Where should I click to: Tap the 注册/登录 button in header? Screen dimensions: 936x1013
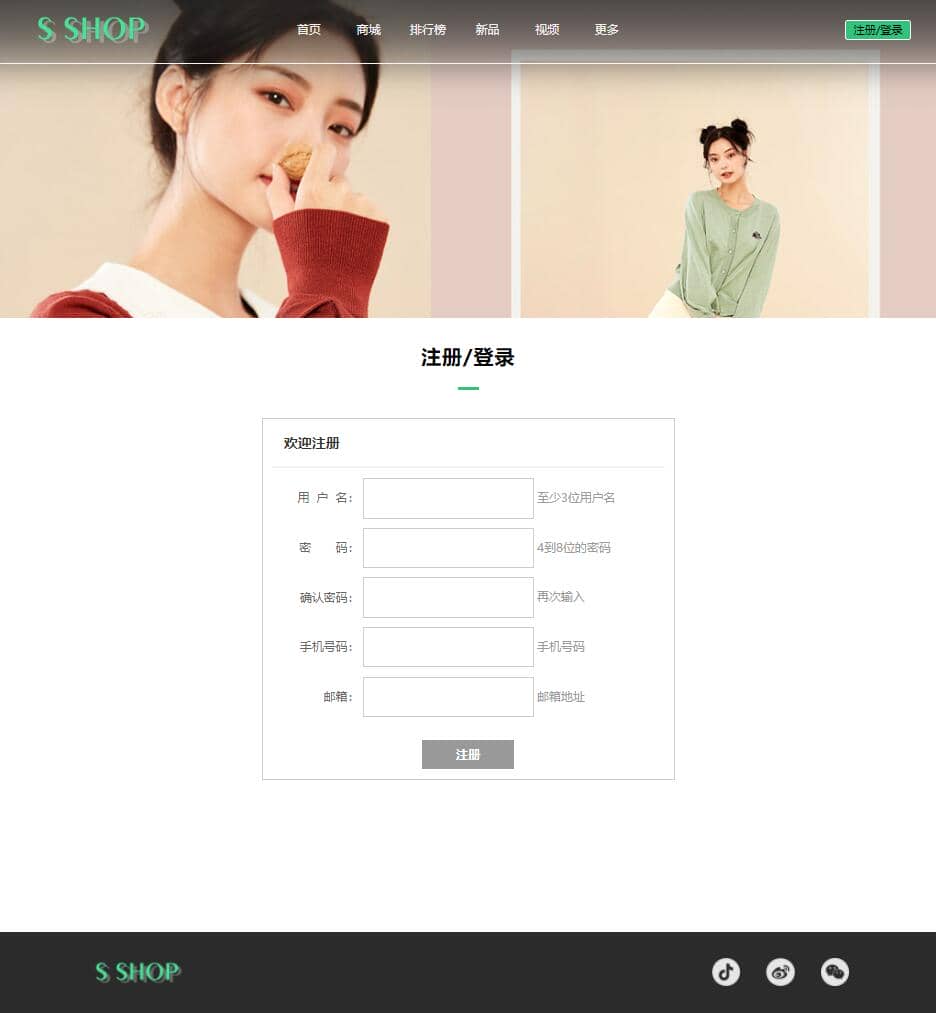coord(877,30)
